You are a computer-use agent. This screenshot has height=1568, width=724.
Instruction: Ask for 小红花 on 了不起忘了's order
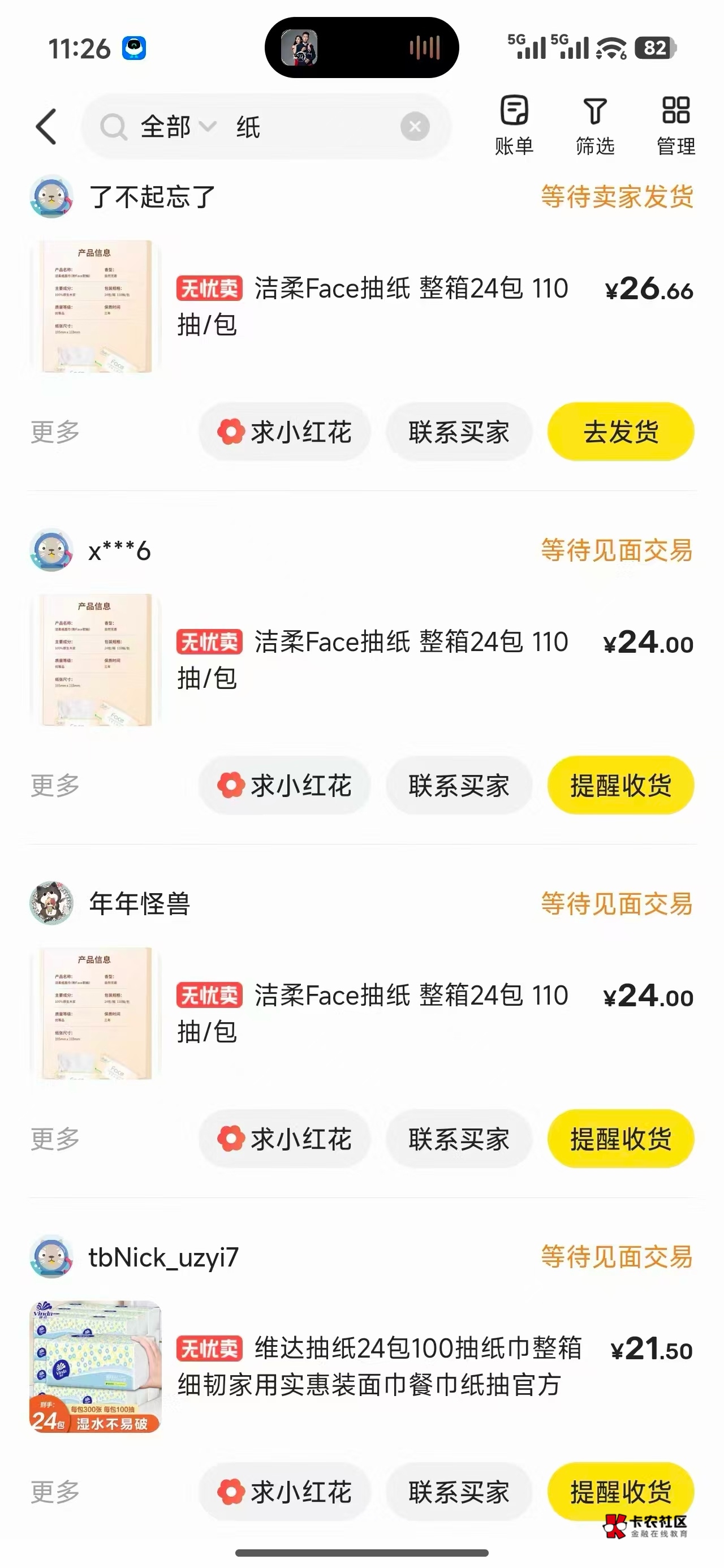[x=285, y=432]
